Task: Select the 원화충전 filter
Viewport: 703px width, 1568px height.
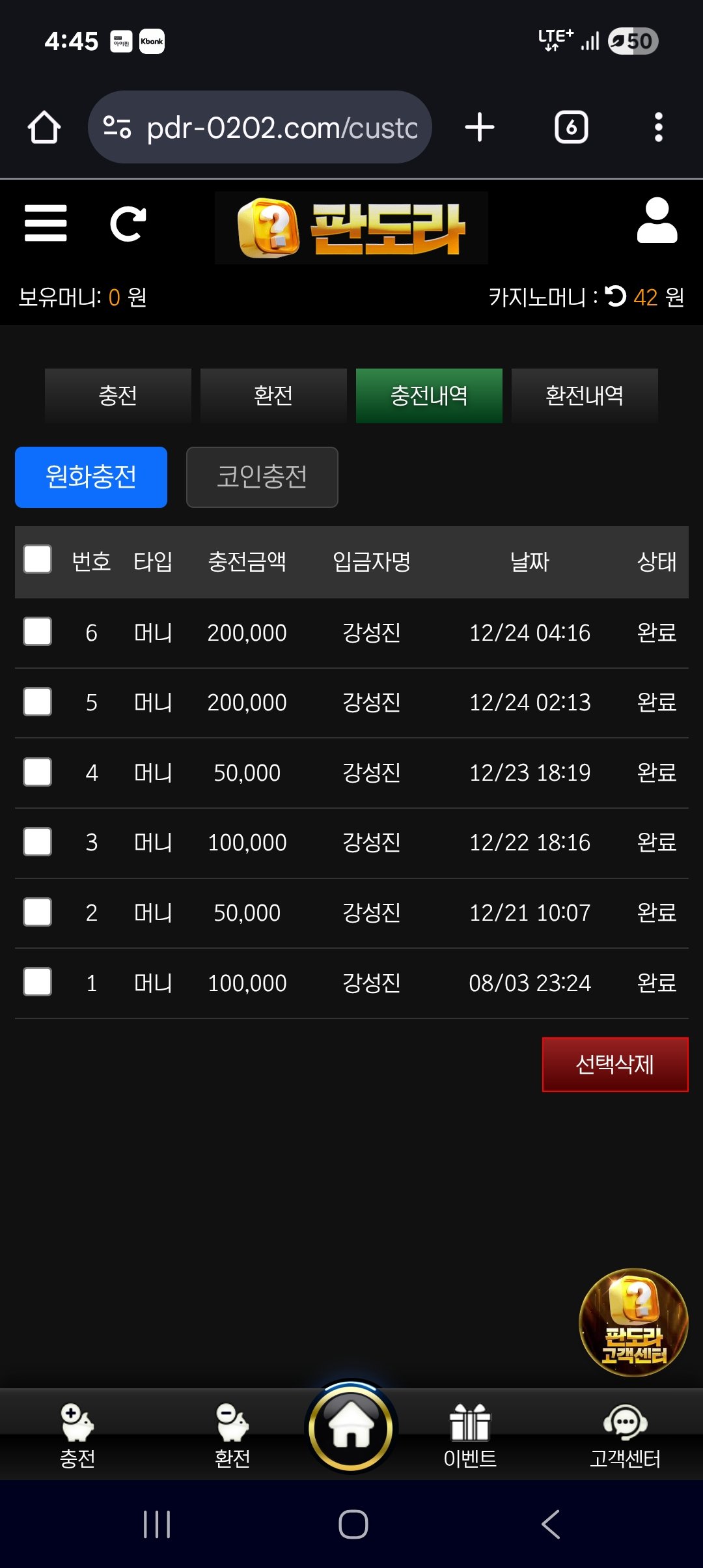Action: click(91, 477)
